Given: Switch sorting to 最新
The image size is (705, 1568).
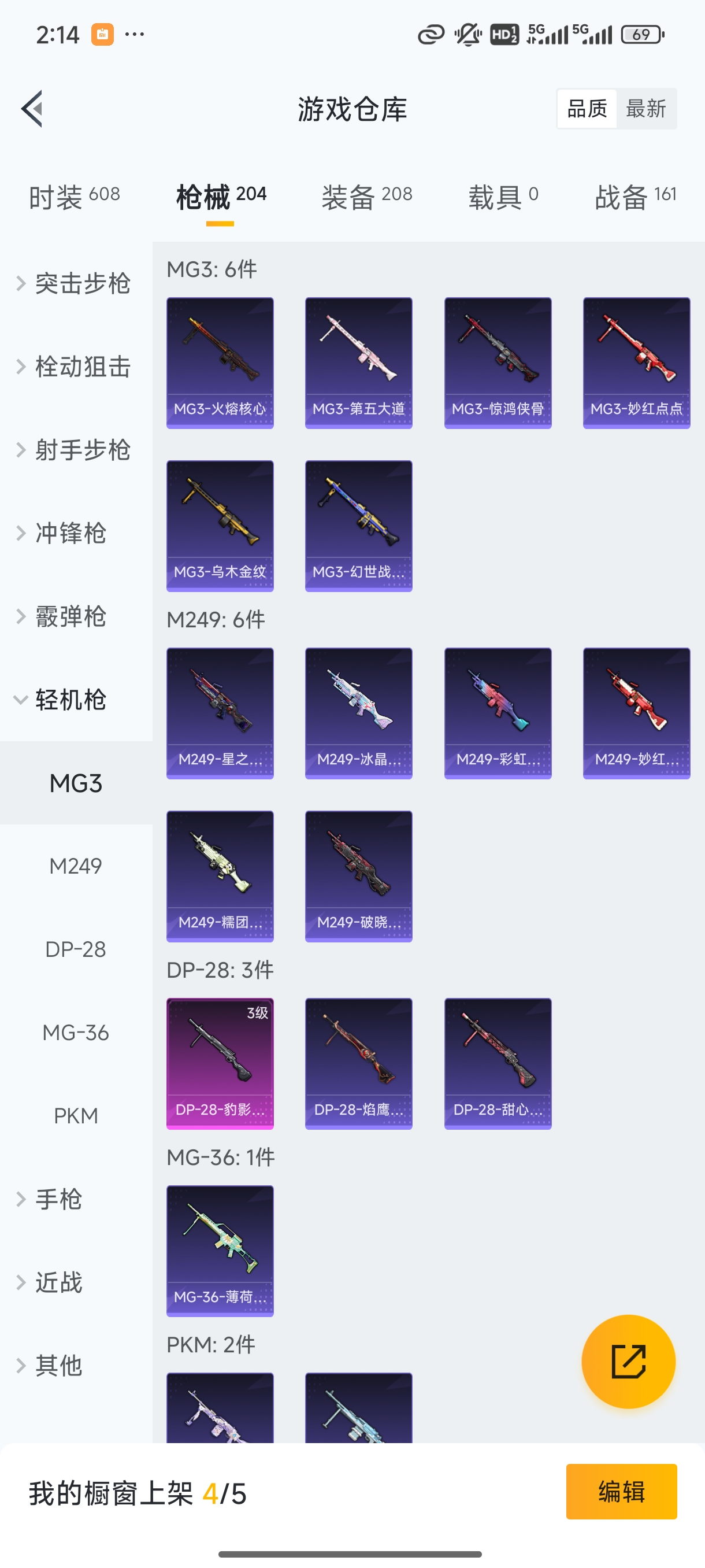Looking at the screenshot, I should [x=645, y=109].
